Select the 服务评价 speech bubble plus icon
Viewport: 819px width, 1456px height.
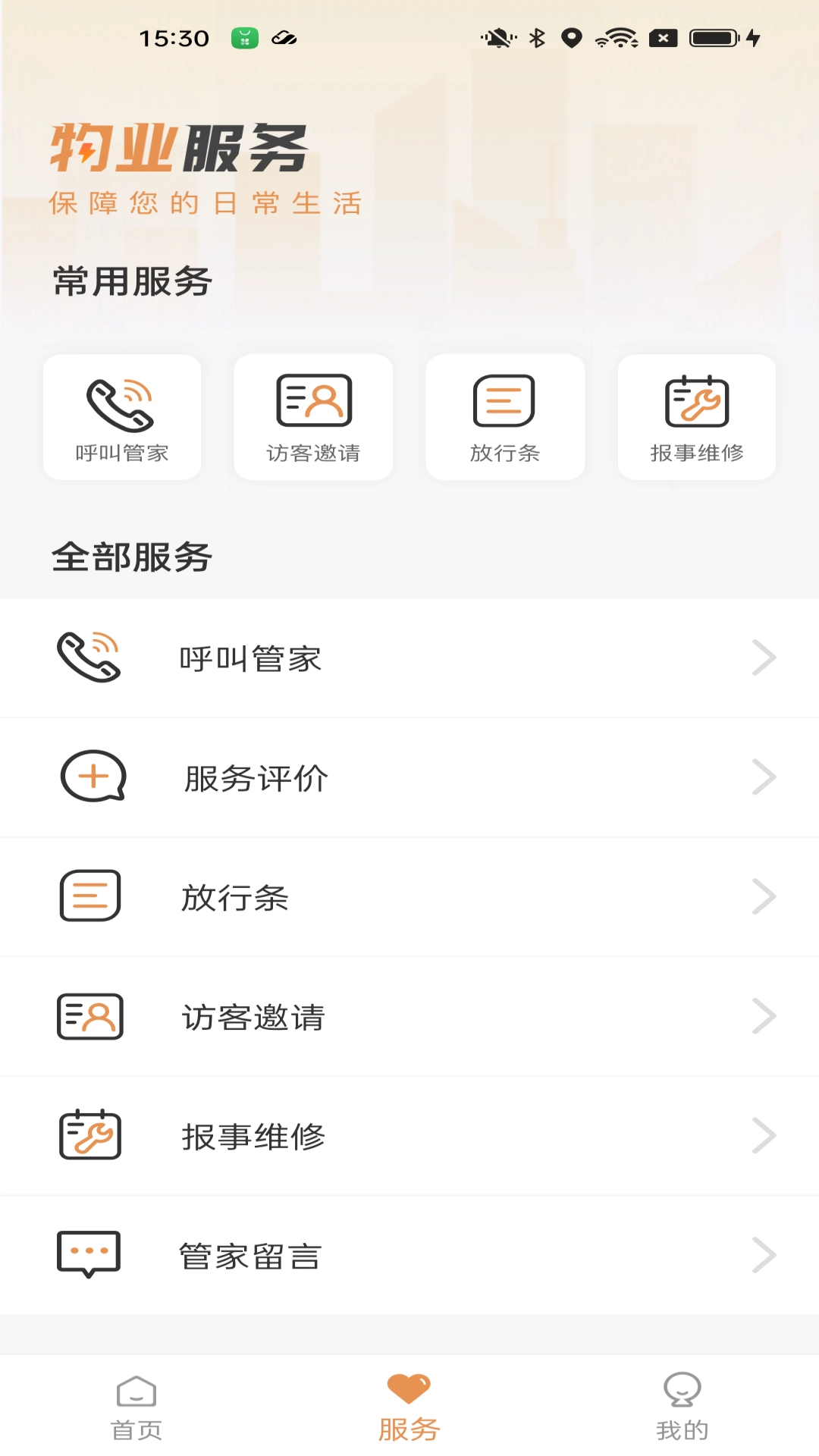[89, 777]
